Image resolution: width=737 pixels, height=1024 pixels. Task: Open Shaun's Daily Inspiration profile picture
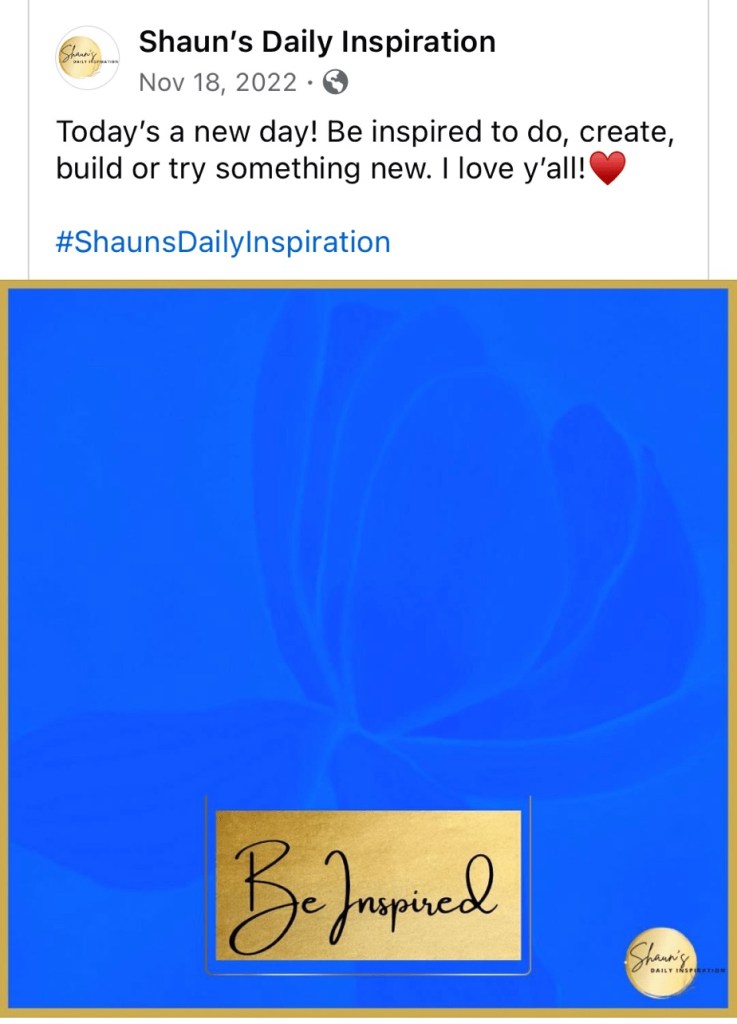[87, 59]
